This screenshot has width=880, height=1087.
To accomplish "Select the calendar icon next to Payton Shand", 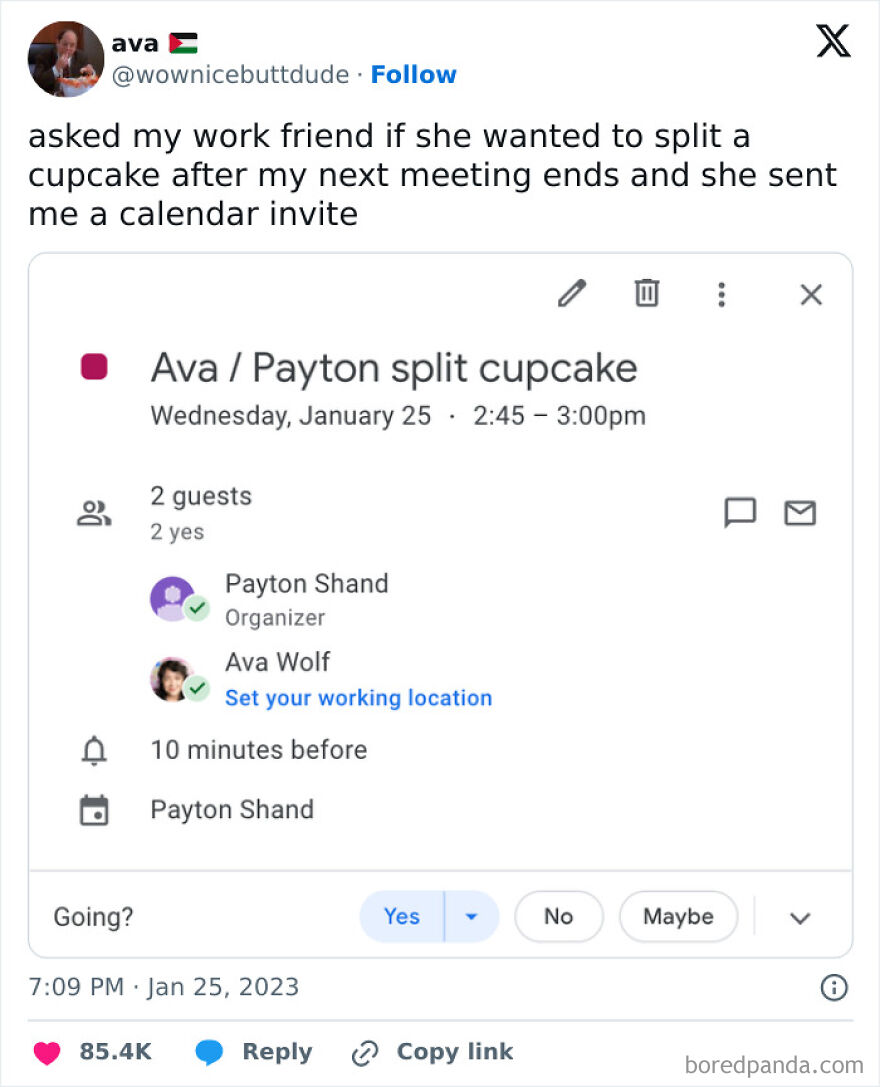I will [x=95, y=810].
